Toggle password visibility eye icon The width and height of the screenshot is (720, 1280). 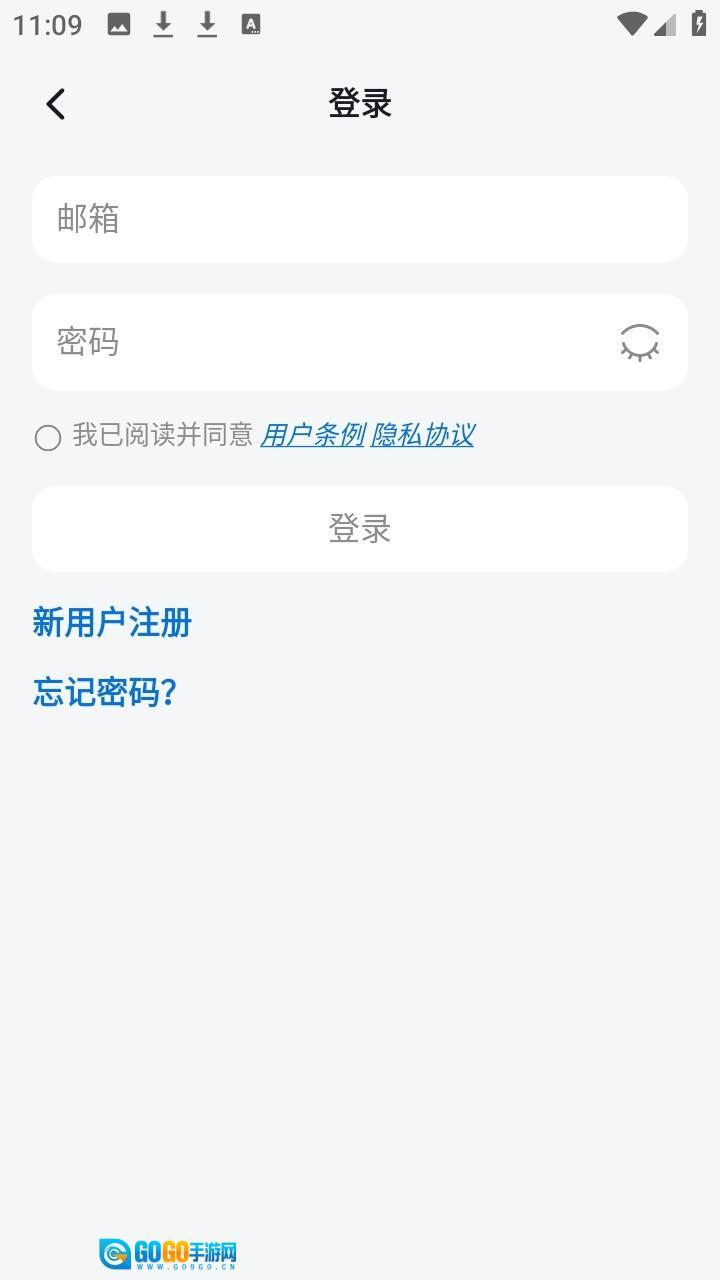coord(640,343)
